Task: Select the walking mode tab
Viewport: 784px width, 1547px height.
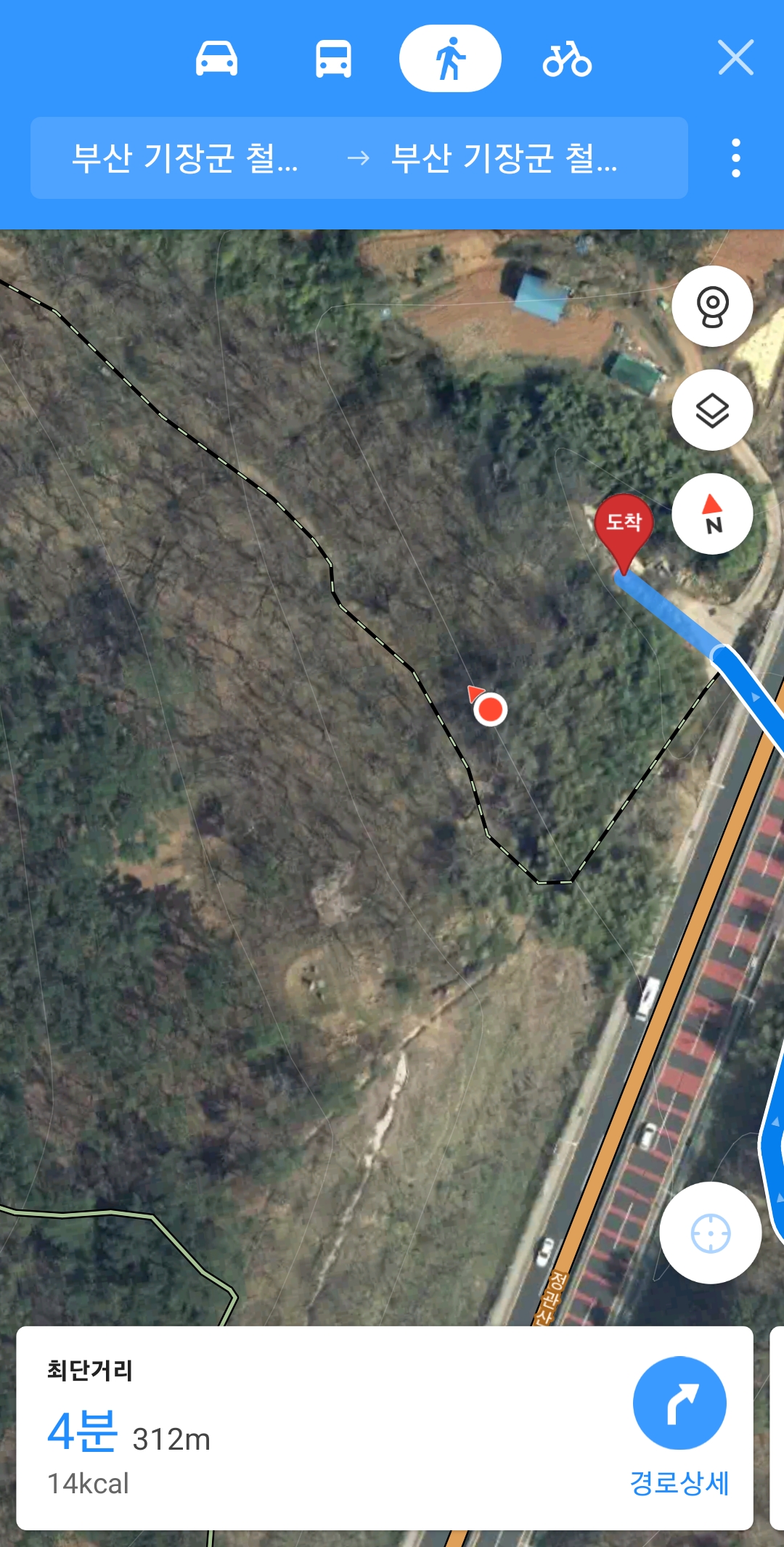Action: click(x=450, y=59)
